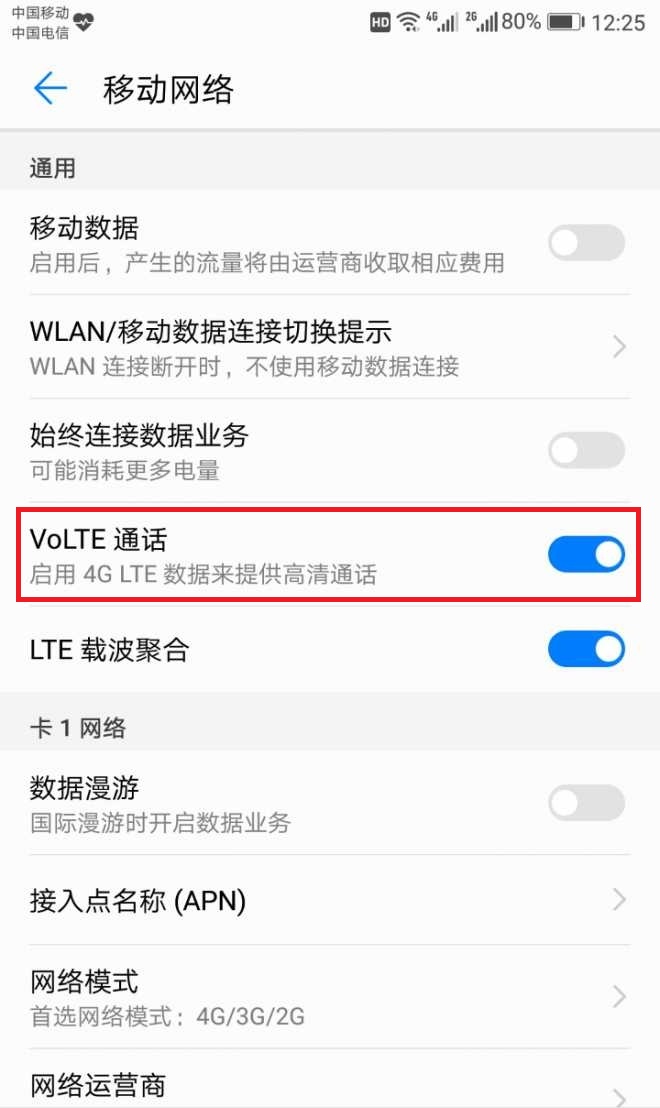Open the 网络运营商 row
660x1108 pixels.
[330, 1085]
